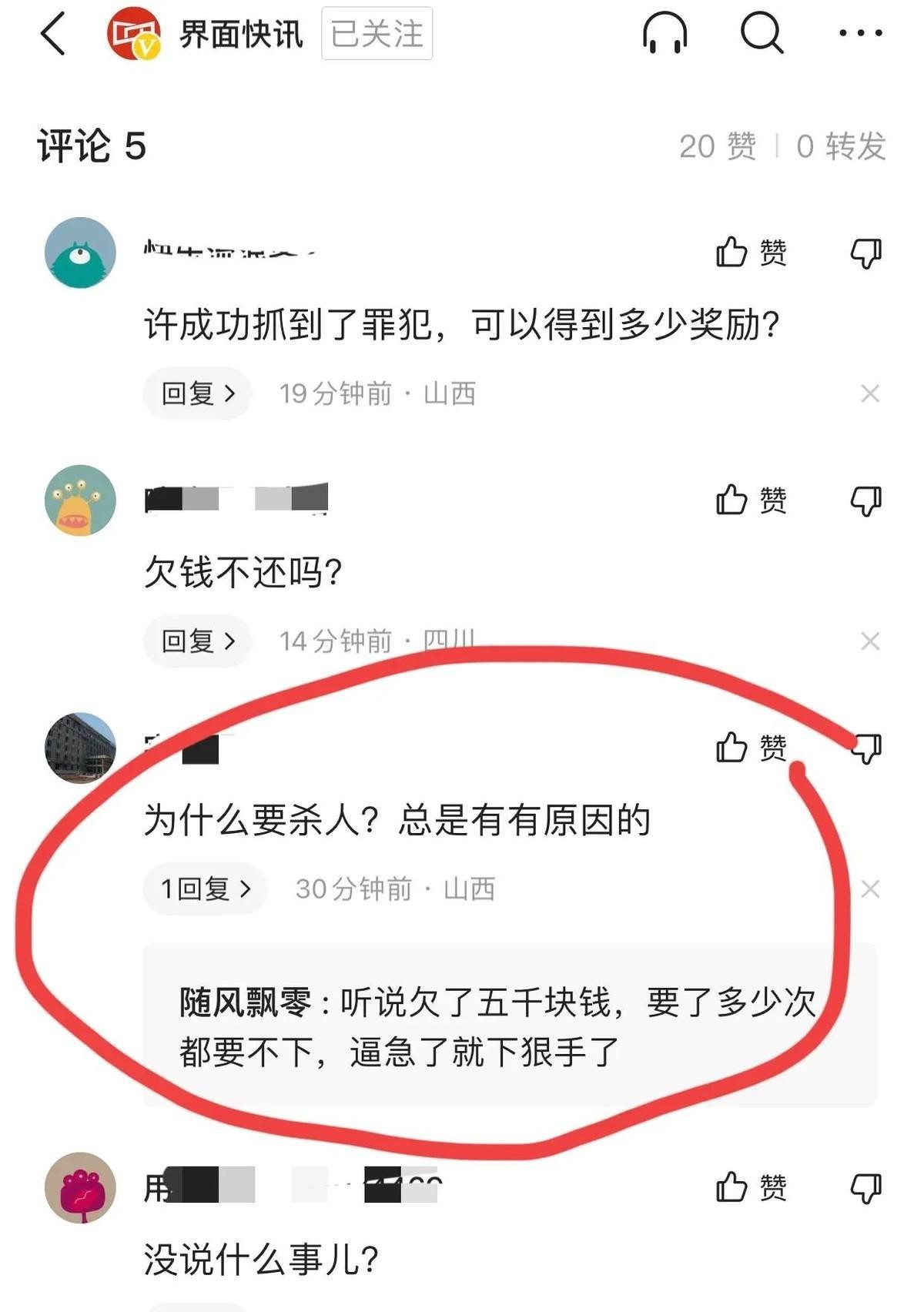Image resolution: width=924 pixels, height=1312 pixels.
Task: Like the comment about 许成功抓到了罪犯
Action: coord(751,253)
